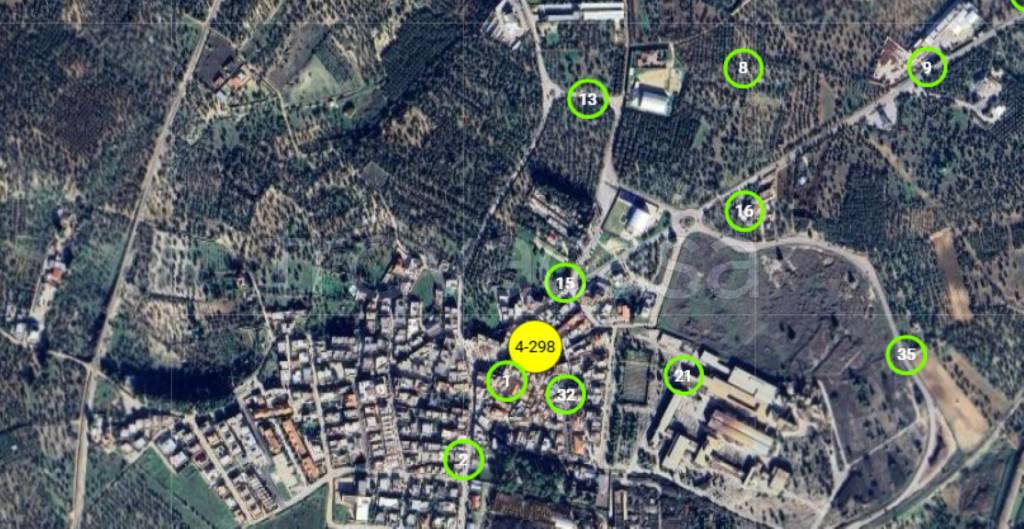This screenshot has width=1024, height=529.
Task: Tap the marker labeled 32
Action: point(566,394)
